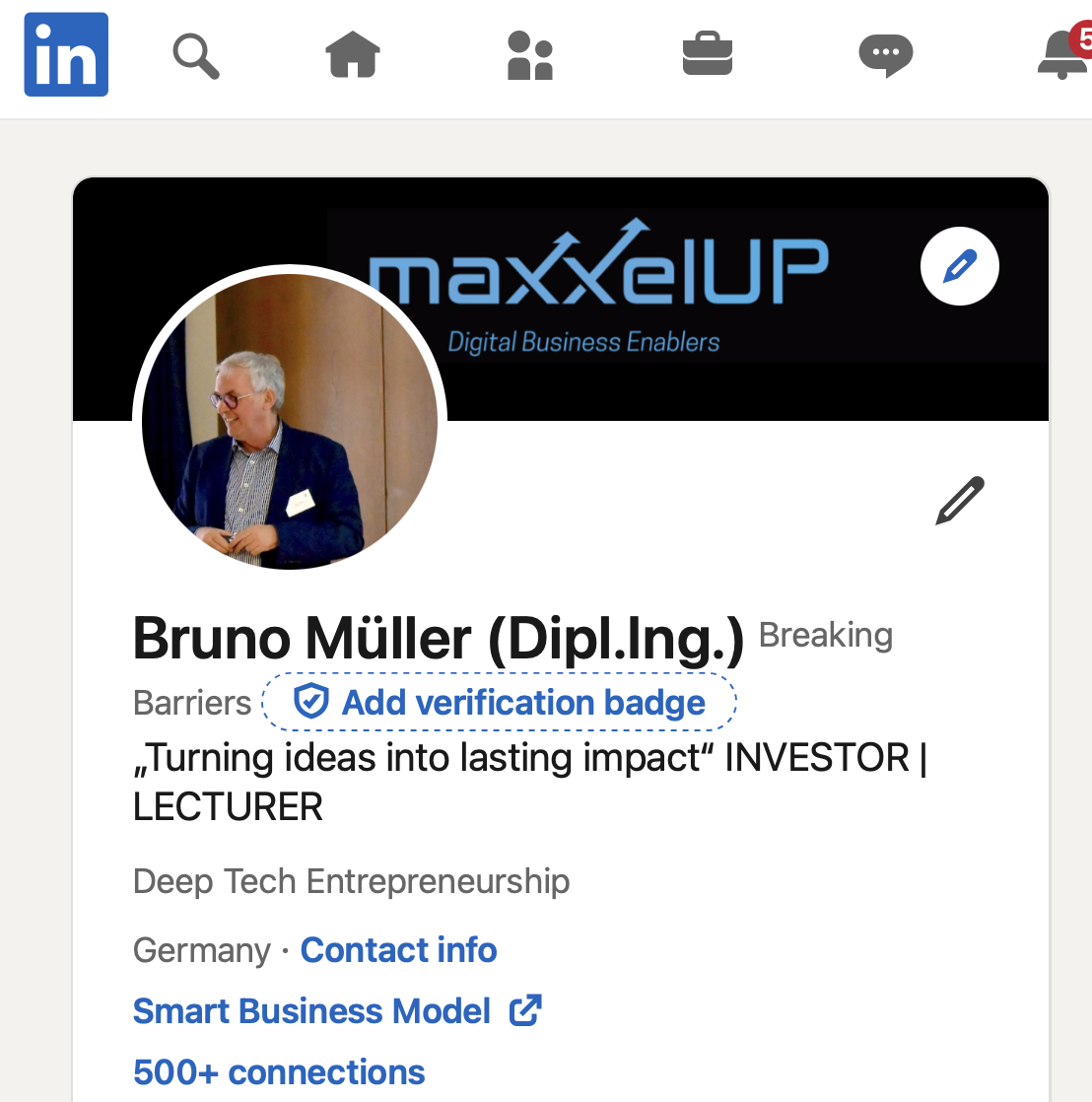Tap Add verification badge
1092x1102 pixels.
[x=501, y=703]
